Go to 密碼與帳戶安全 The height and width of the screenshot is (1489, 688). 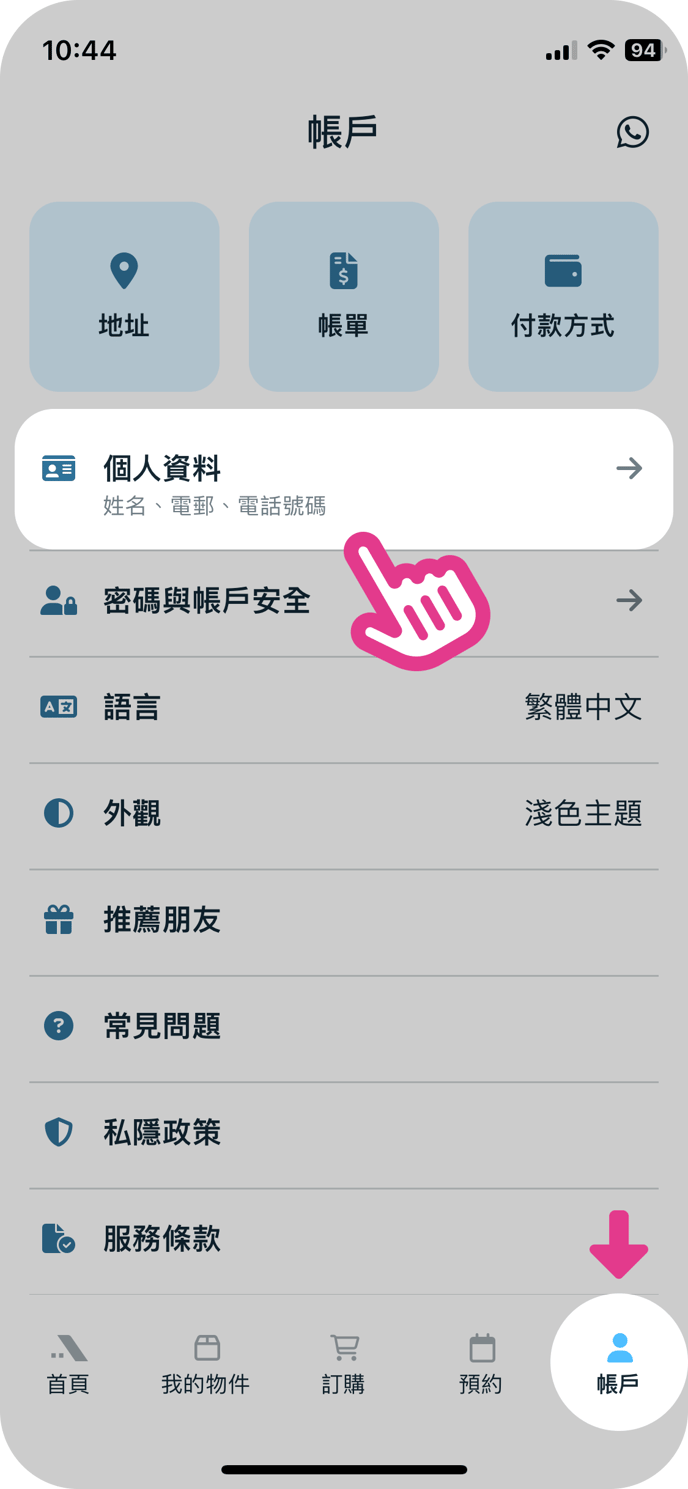(343, 601)
